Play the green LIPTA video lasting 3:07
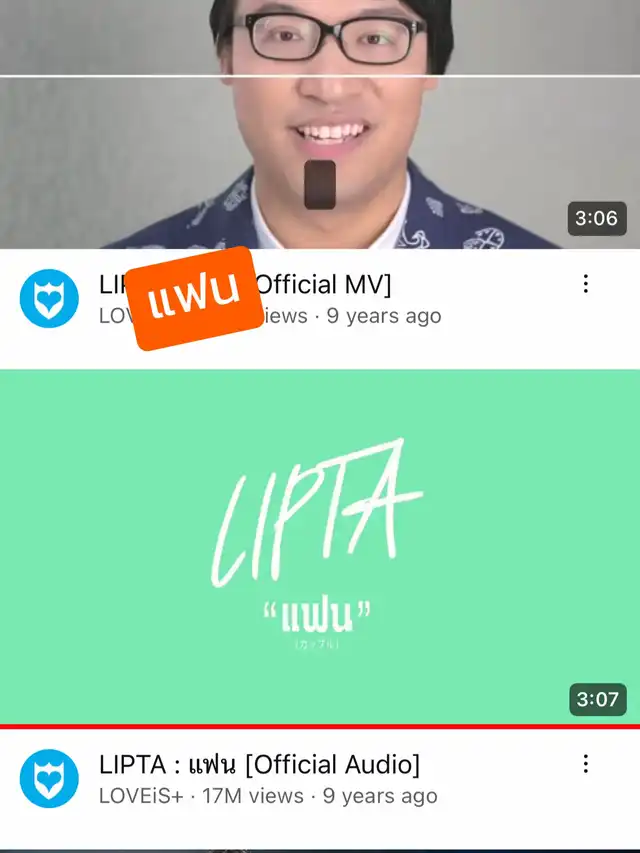 point(320,545)
